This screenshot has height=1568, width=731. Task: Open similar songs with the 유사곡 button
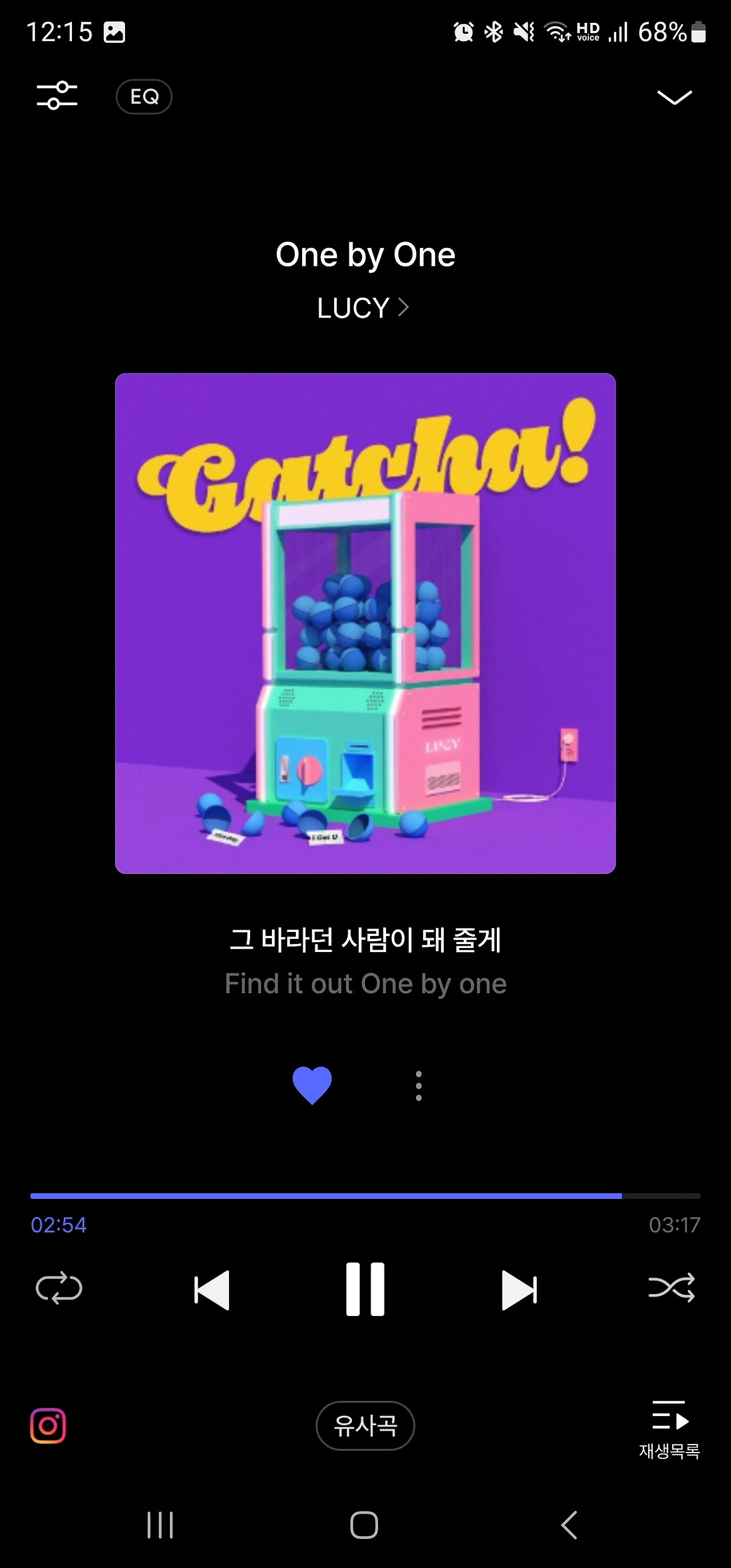pos(365,1426)
